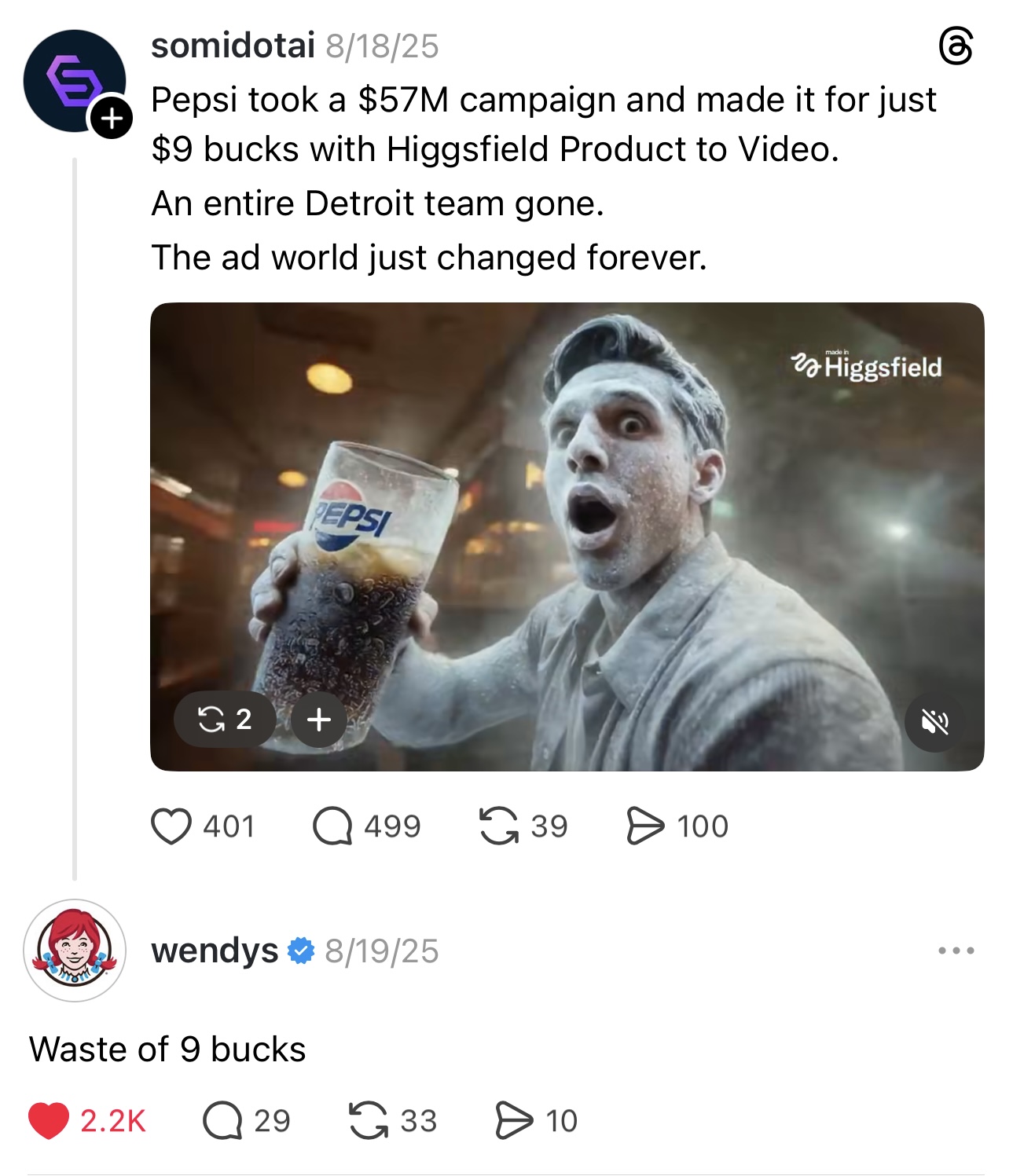View the 2 reposts on the video

pos(225,719)
